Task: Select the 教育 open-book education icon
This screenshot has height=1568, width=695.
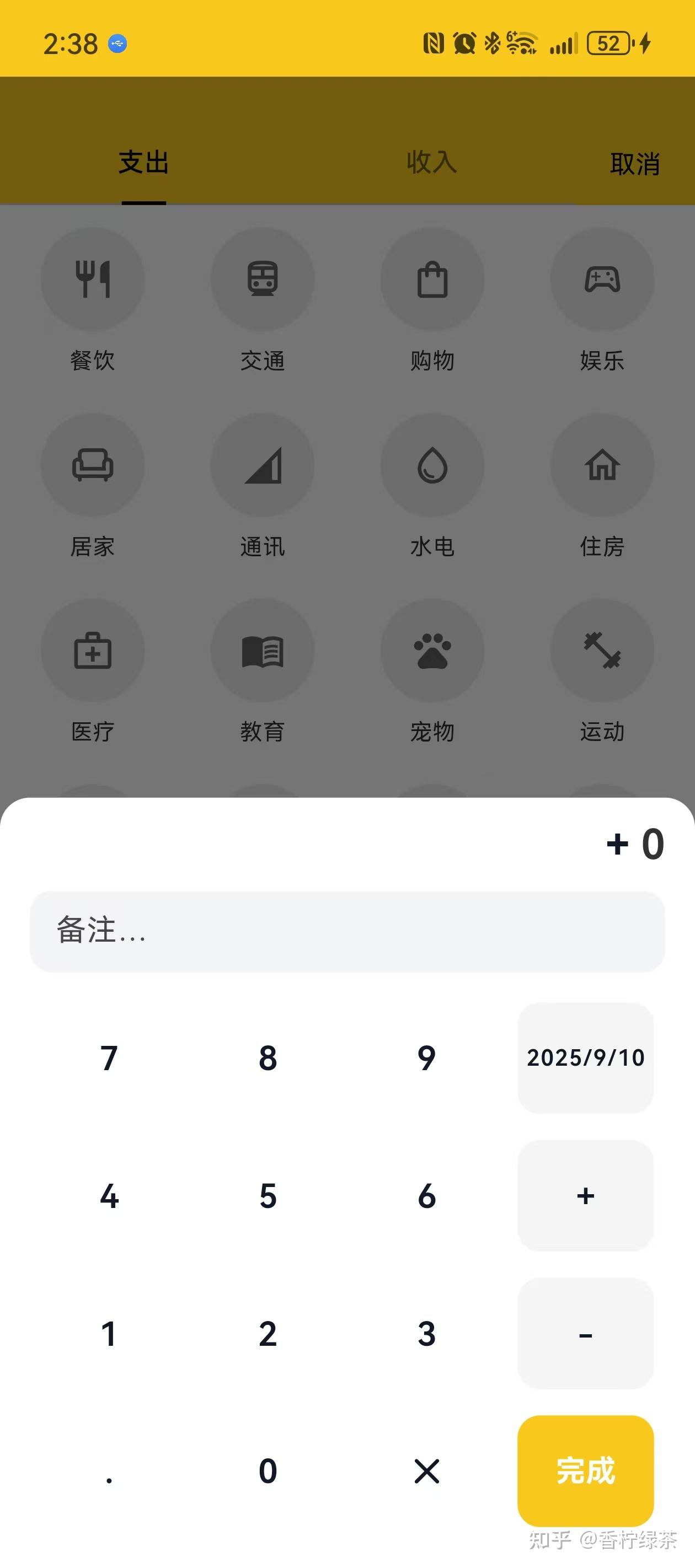Action: click(263, 650)
